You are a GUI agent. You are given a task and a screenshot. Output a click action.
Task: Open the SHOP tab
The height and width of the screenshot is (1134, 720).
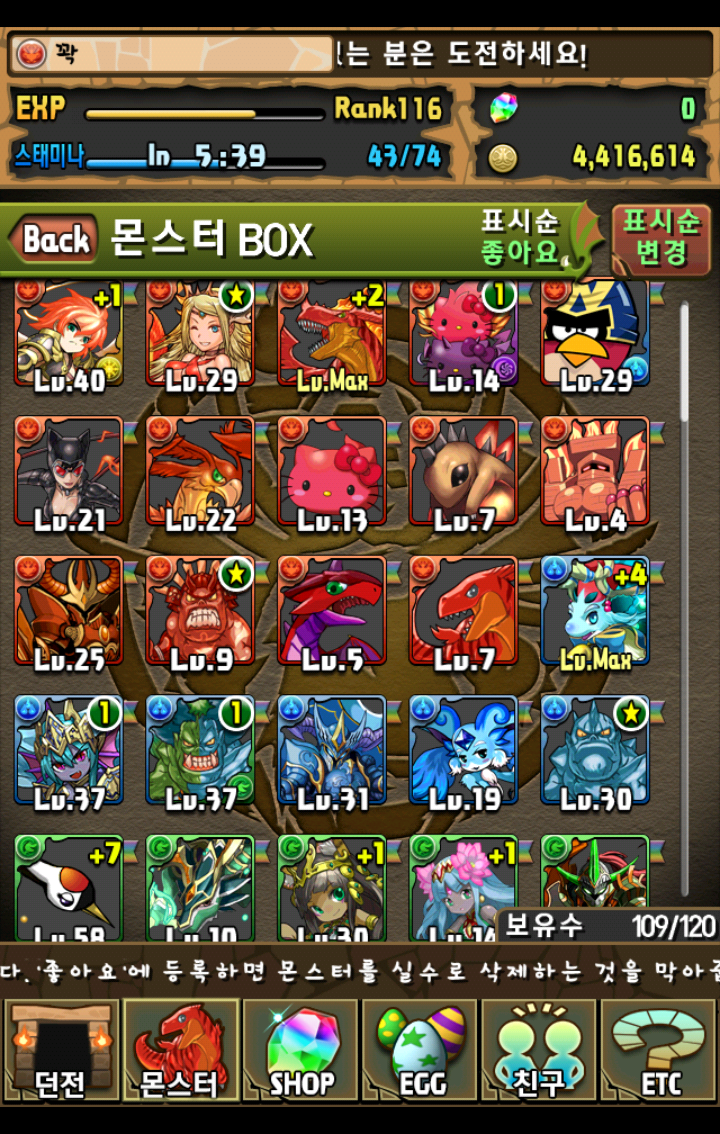300,1050
